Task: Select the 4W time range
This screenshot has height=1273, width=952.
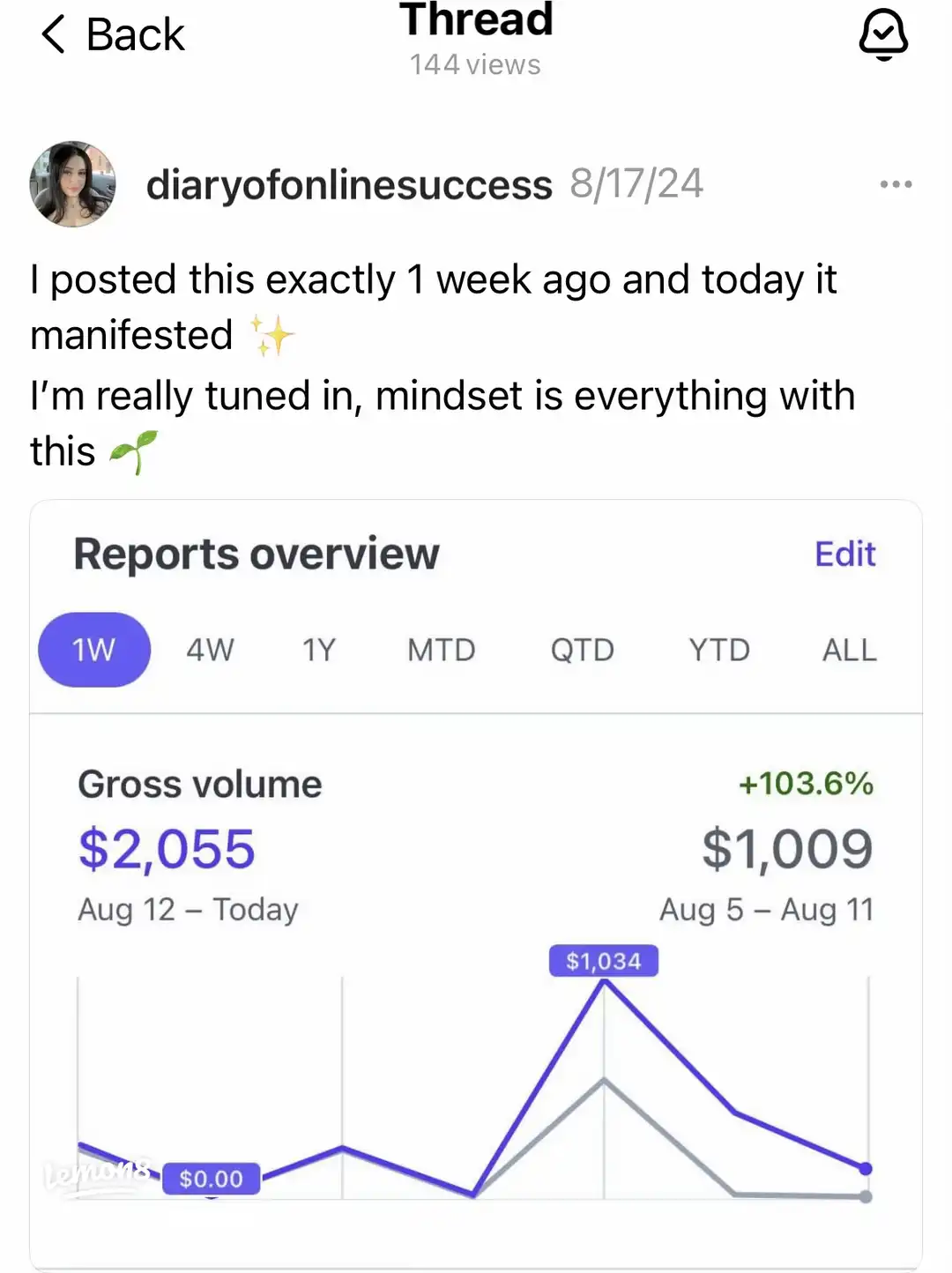Action: 209,650
